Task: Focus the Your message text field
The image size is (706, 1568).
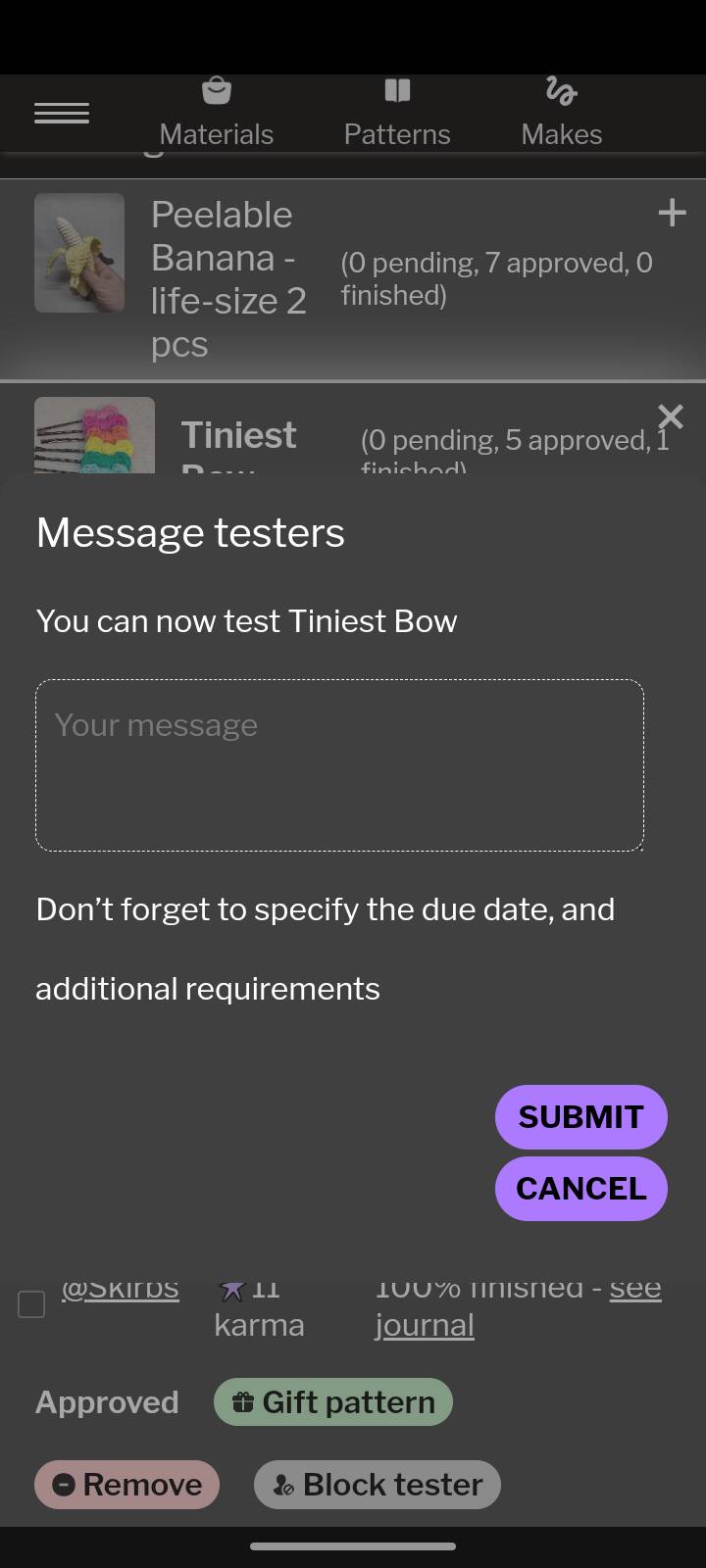Action: [339, 765]
